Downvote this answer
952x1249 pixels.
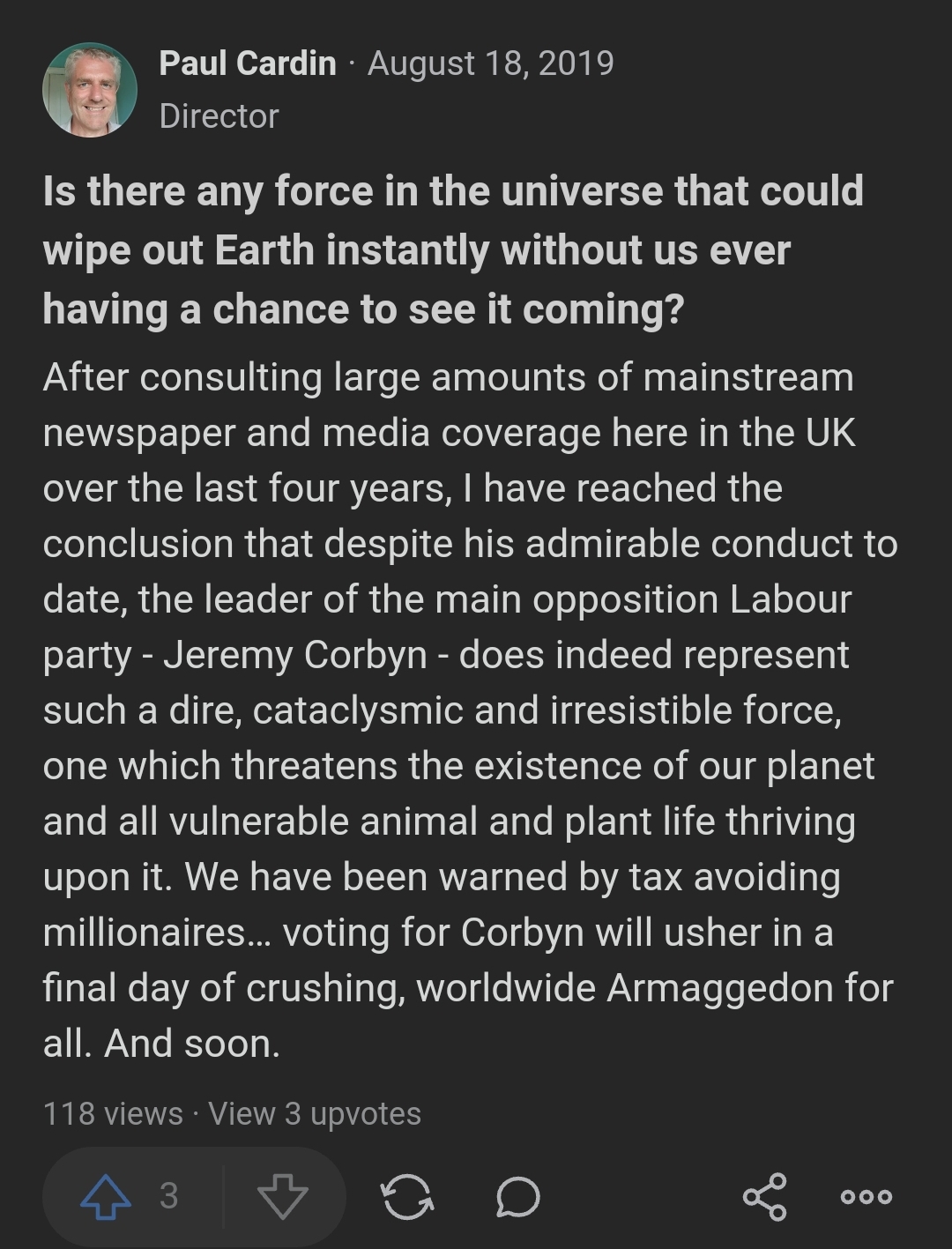(x=282, y=1196)
